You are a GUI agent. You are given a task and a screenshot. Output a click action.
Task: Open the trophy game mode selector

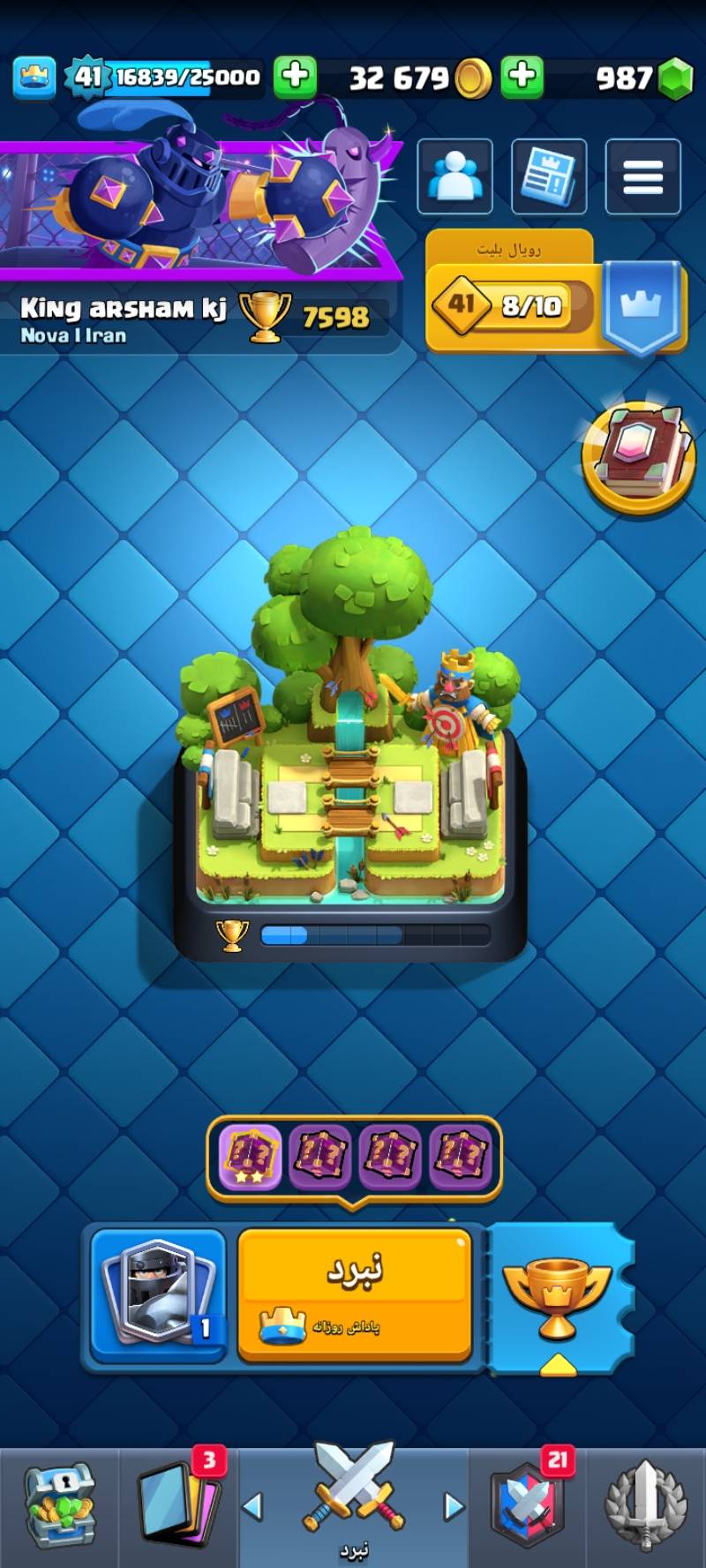click(556, 1295)
